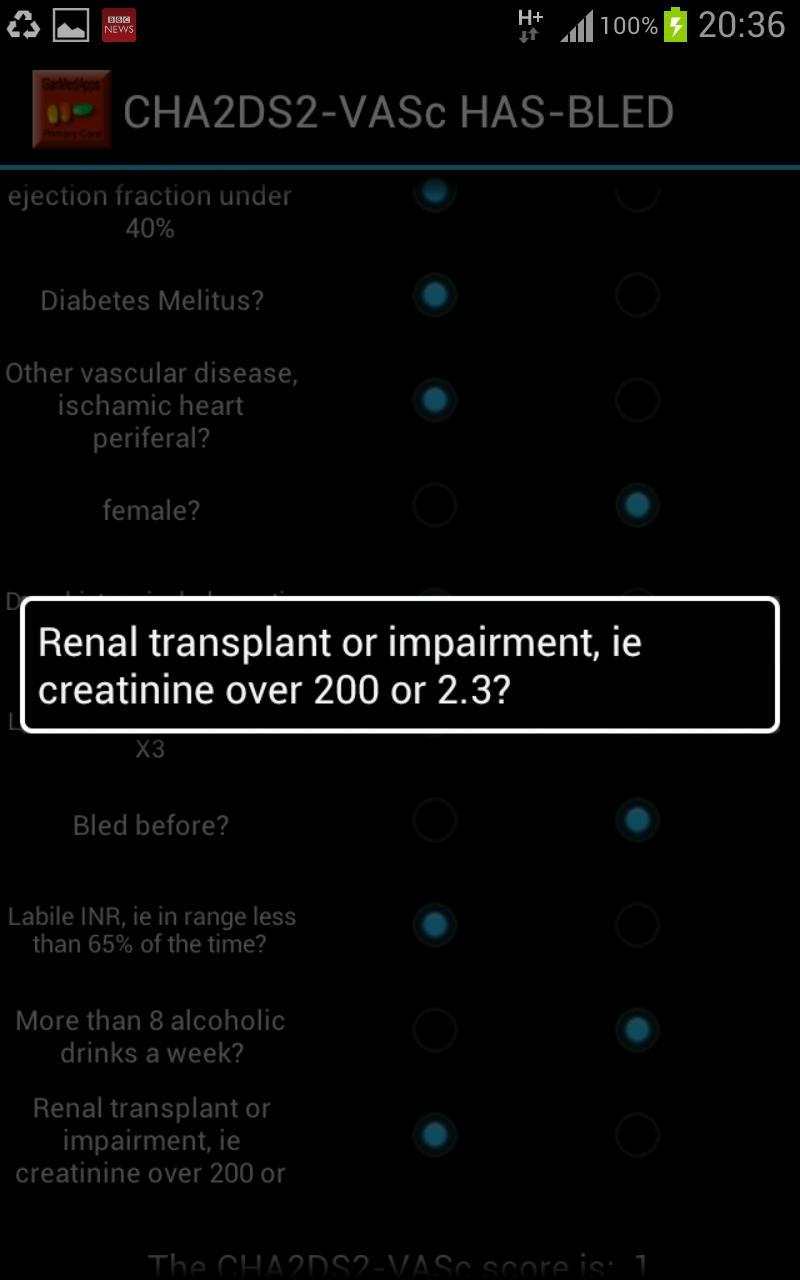
Task: Choose the empty radio for Renal transplant row
Action: [x=637, y=1136]
